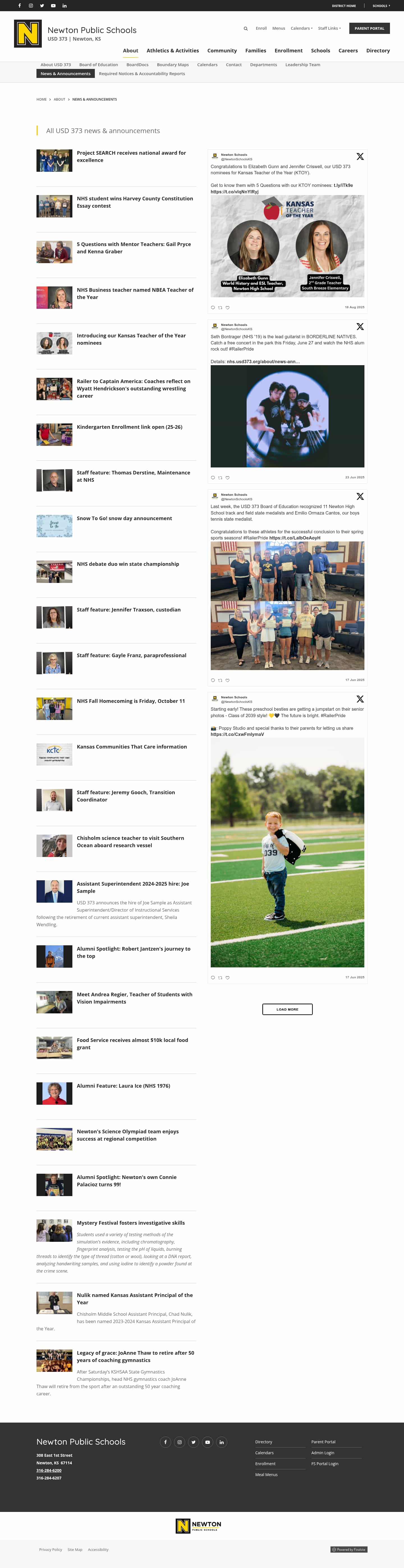The height and width of the screenshot is (1568, 404).
Task: Open the Board of Education subpage
Action: tap(99, 64)
